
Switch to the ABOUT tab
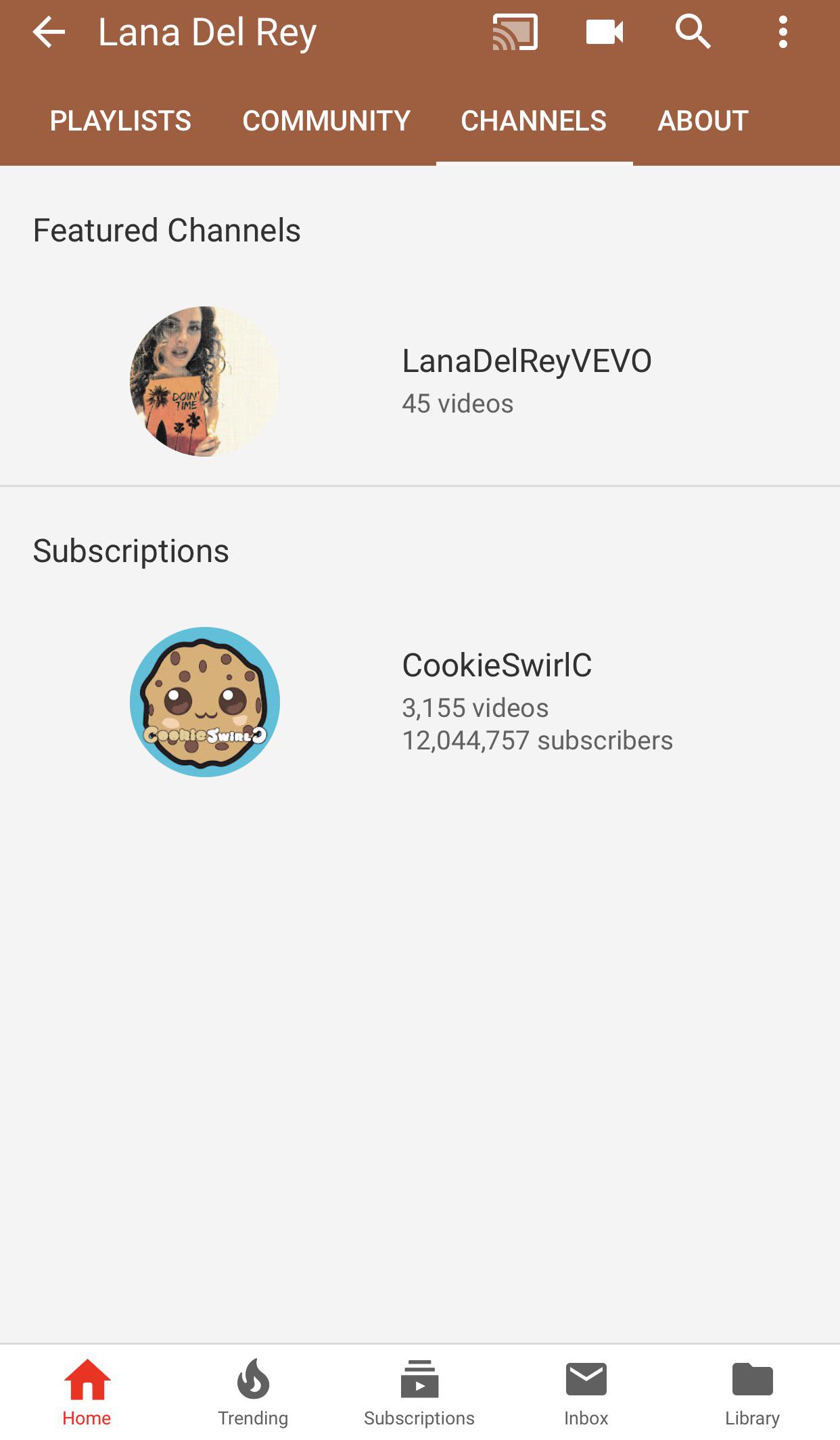pos(703,120)
